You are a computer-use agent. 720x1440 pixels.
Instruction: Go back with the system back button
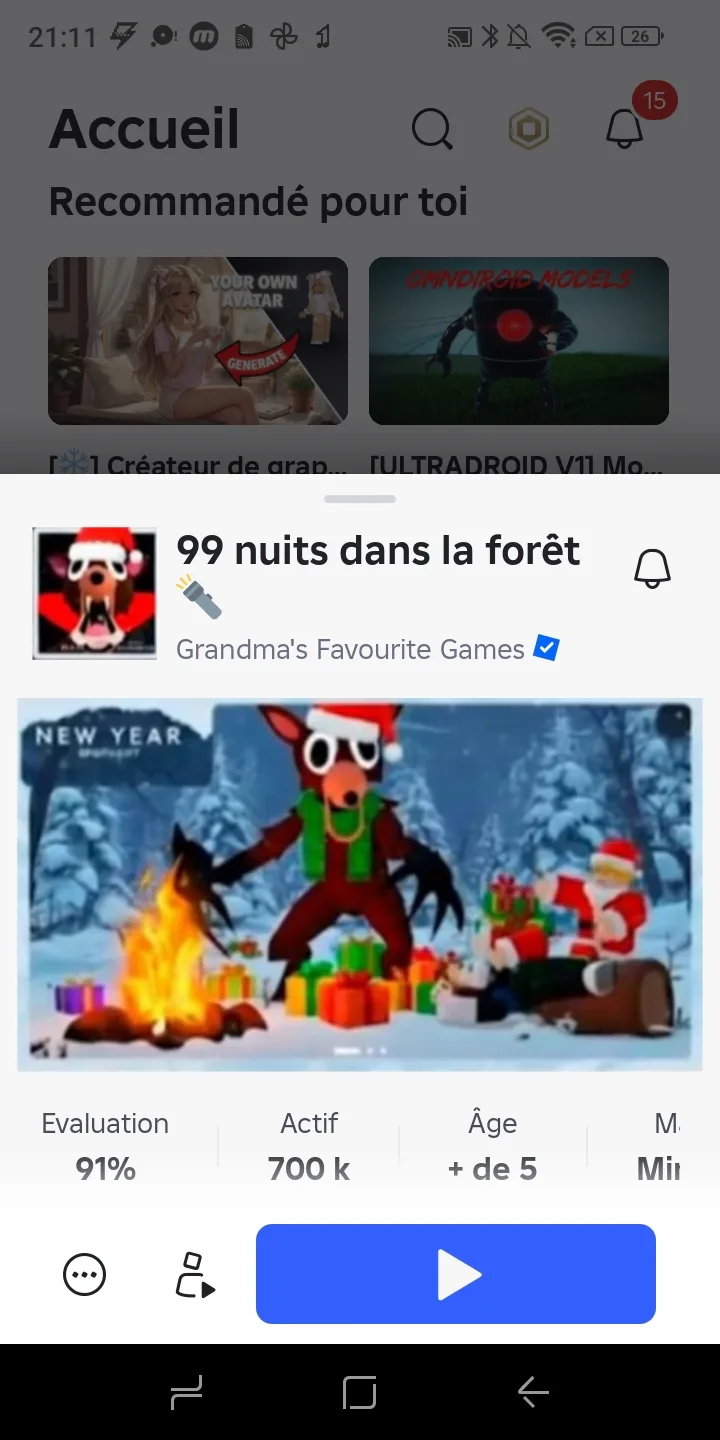(533, 1392)
